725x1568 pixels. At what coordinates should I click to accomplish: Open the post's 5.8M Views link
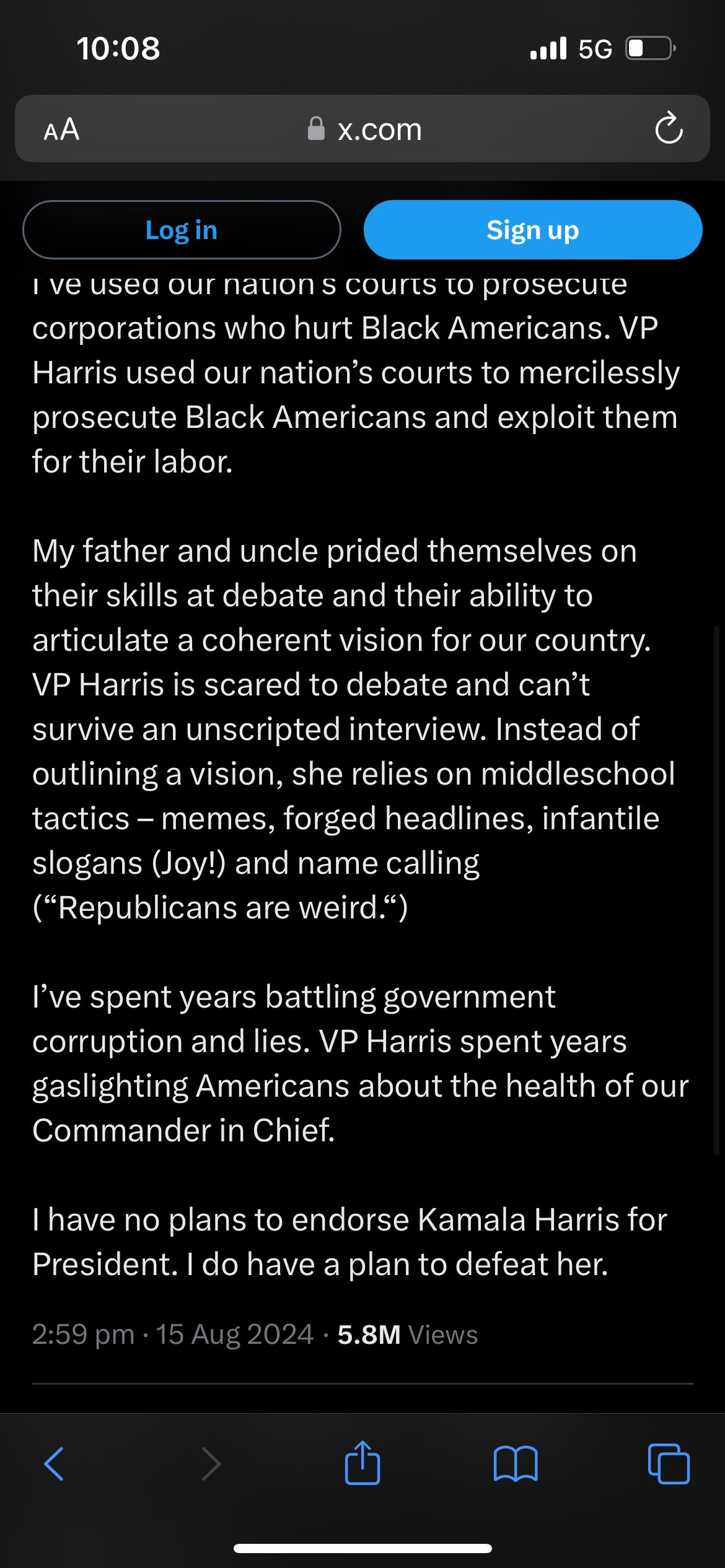[407, 1335]
